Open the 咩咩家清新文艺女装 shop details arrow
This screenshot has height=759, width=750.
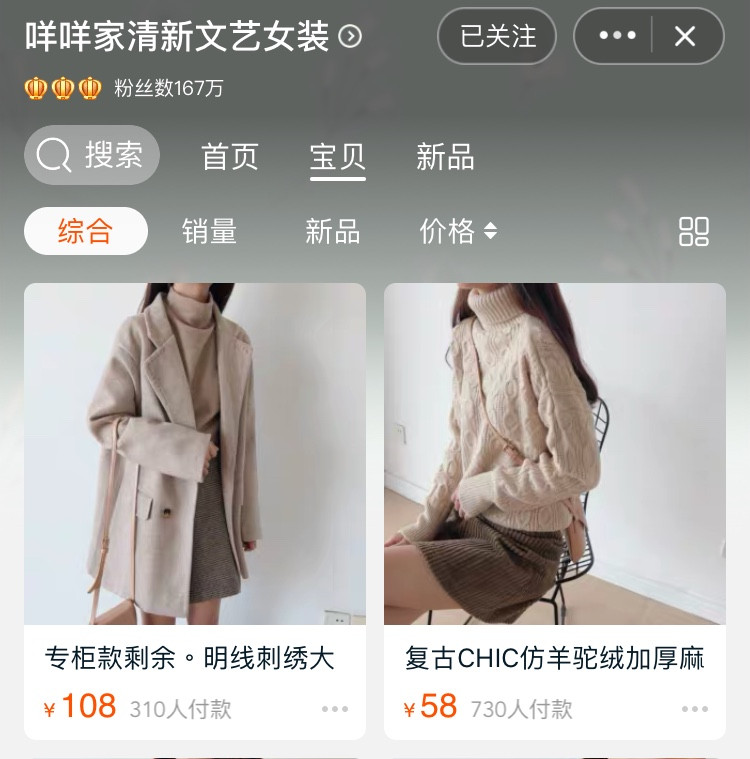(x=350, y=37)
